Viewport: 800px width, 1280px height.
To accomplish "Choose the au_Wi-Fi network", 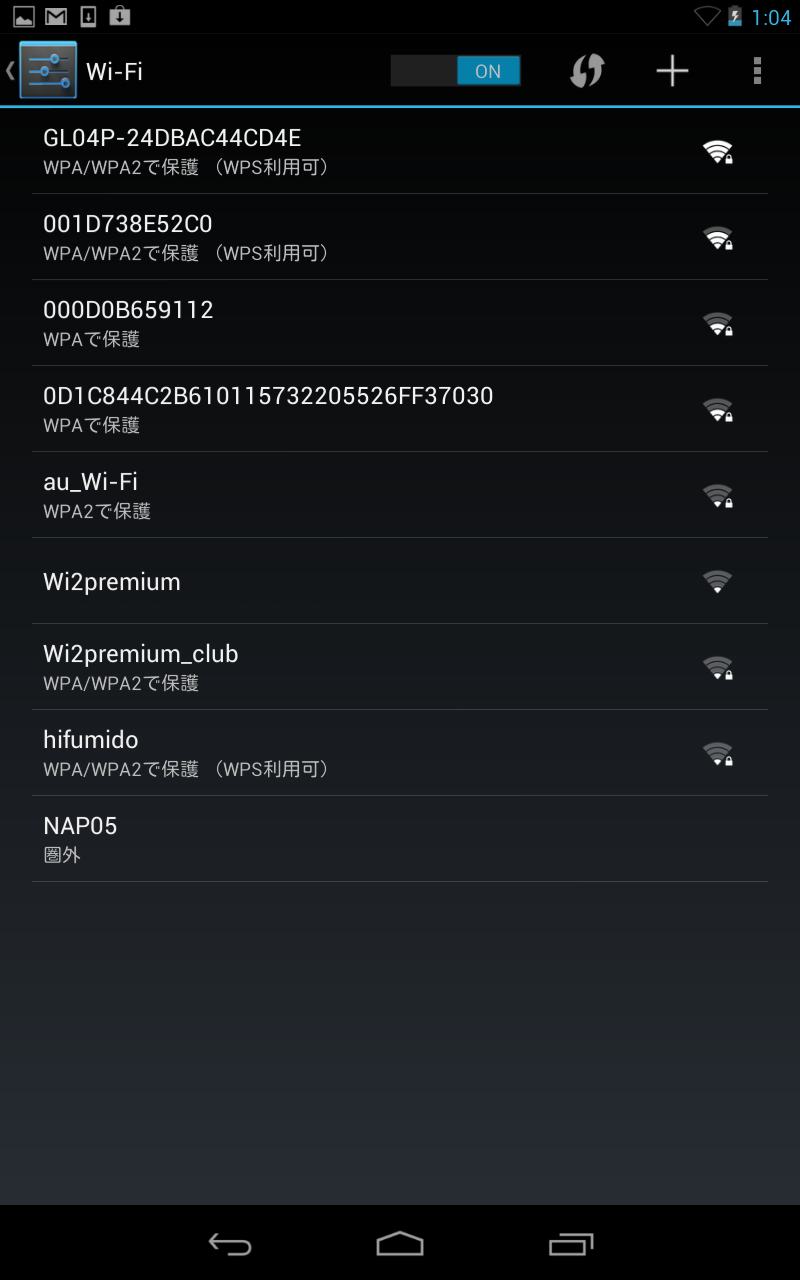I will click(400, 495).
